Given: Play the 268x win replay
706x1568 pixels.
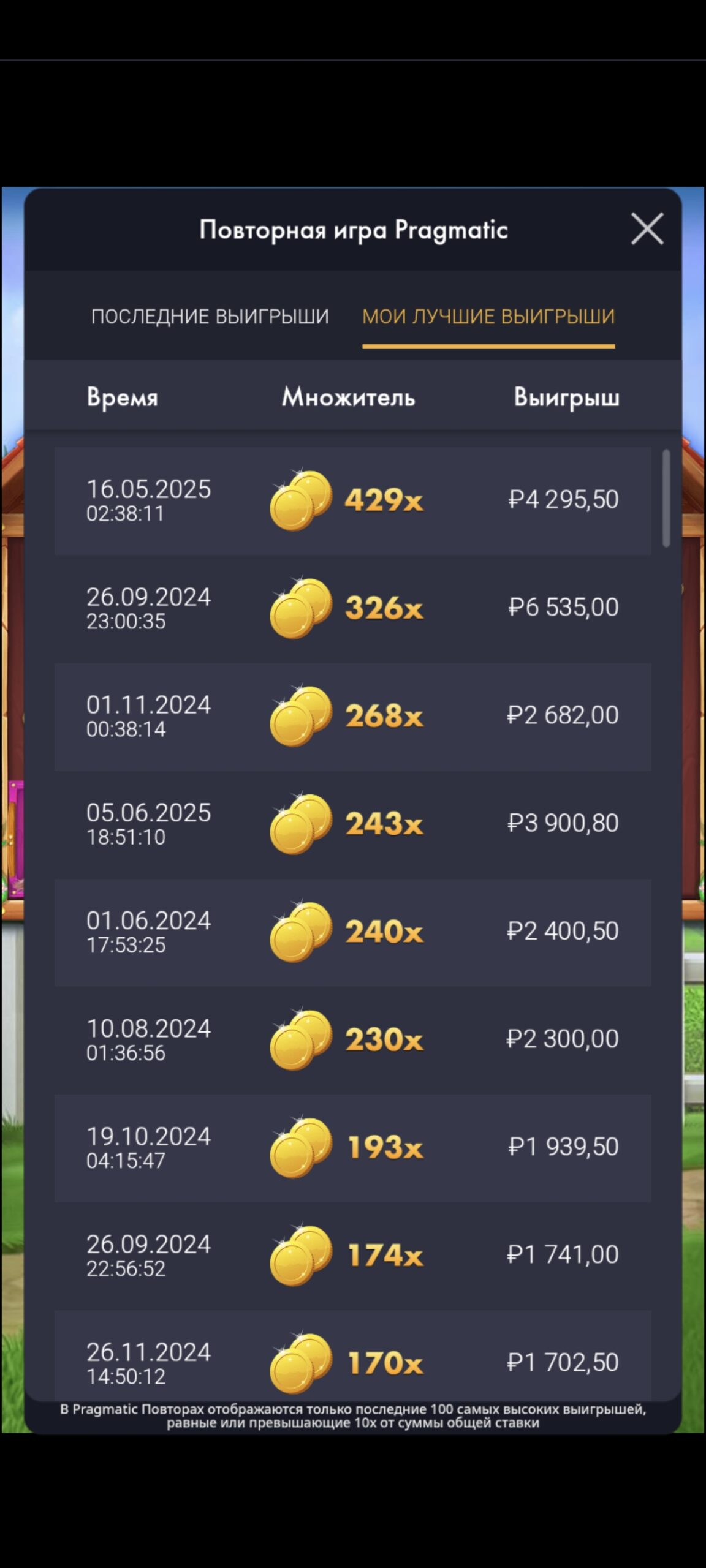Looking at the screenshot, I should pyautogui.click(x=352, y=716).
